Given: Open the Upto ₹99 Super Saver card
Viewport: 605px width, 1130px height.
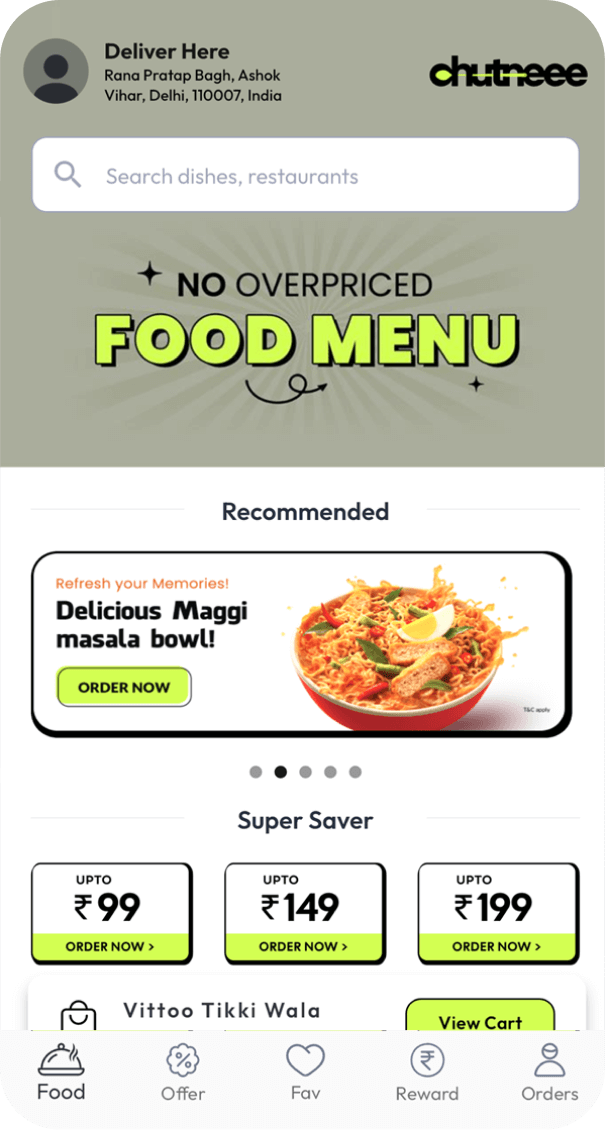Looking at the screenshot, I should 111,912.
